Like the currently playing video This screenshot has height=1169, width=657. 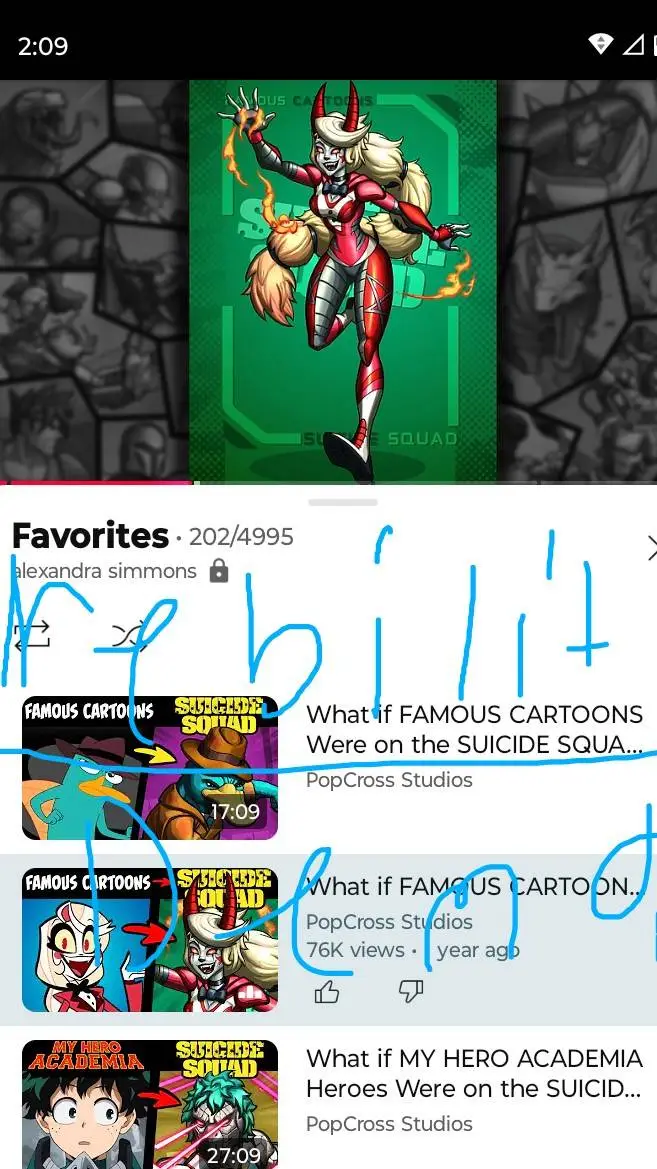[327, 992]
